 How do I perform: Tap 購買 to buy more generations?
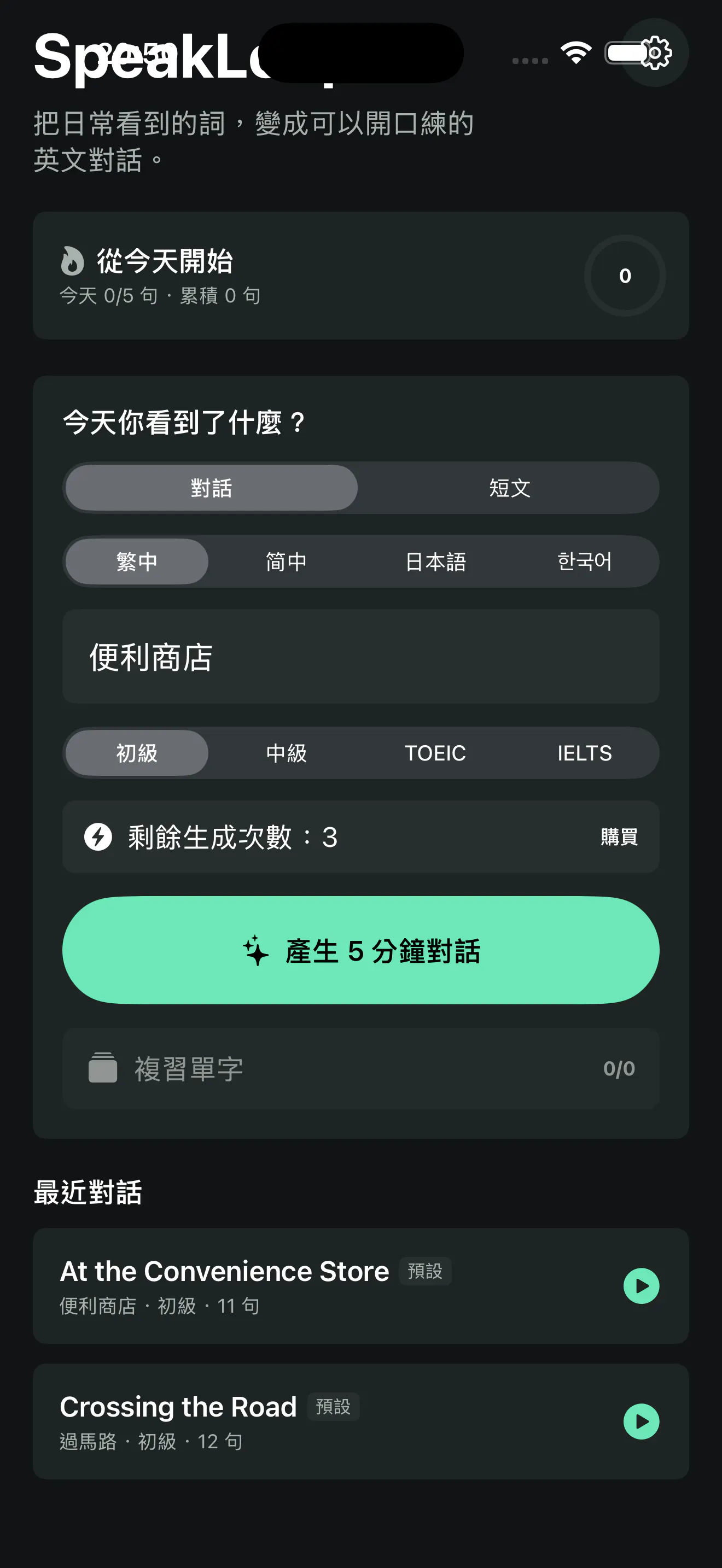(x=619, y=837)
